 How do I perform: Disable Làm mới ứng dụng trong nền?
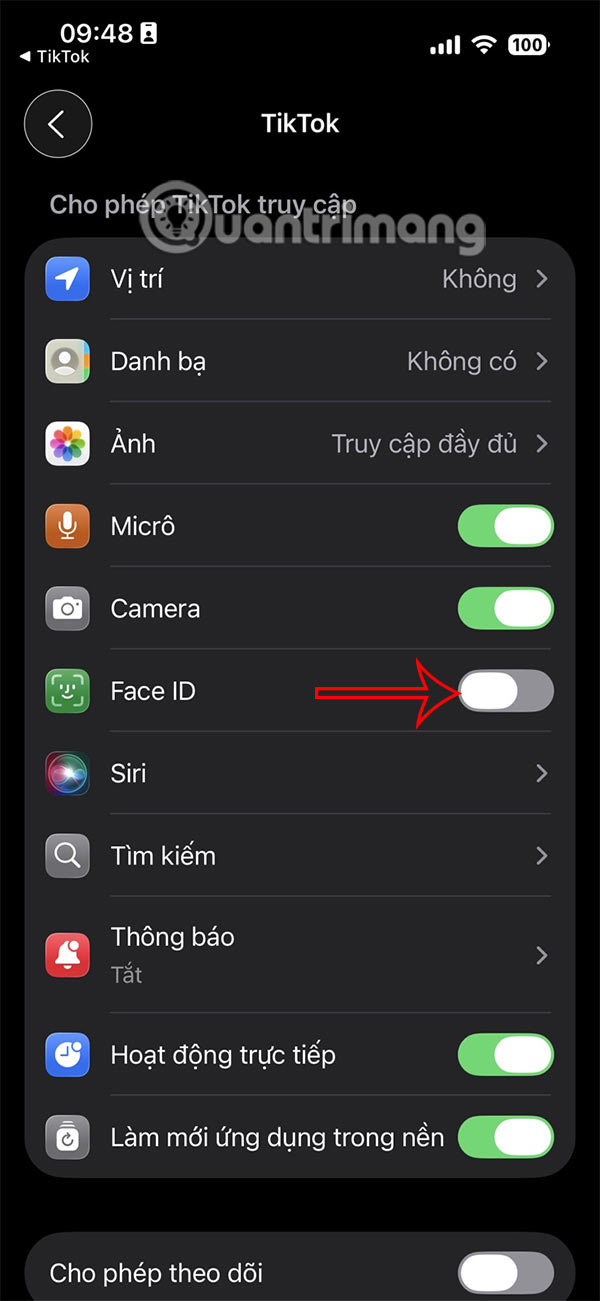[x=505, y=1137]
